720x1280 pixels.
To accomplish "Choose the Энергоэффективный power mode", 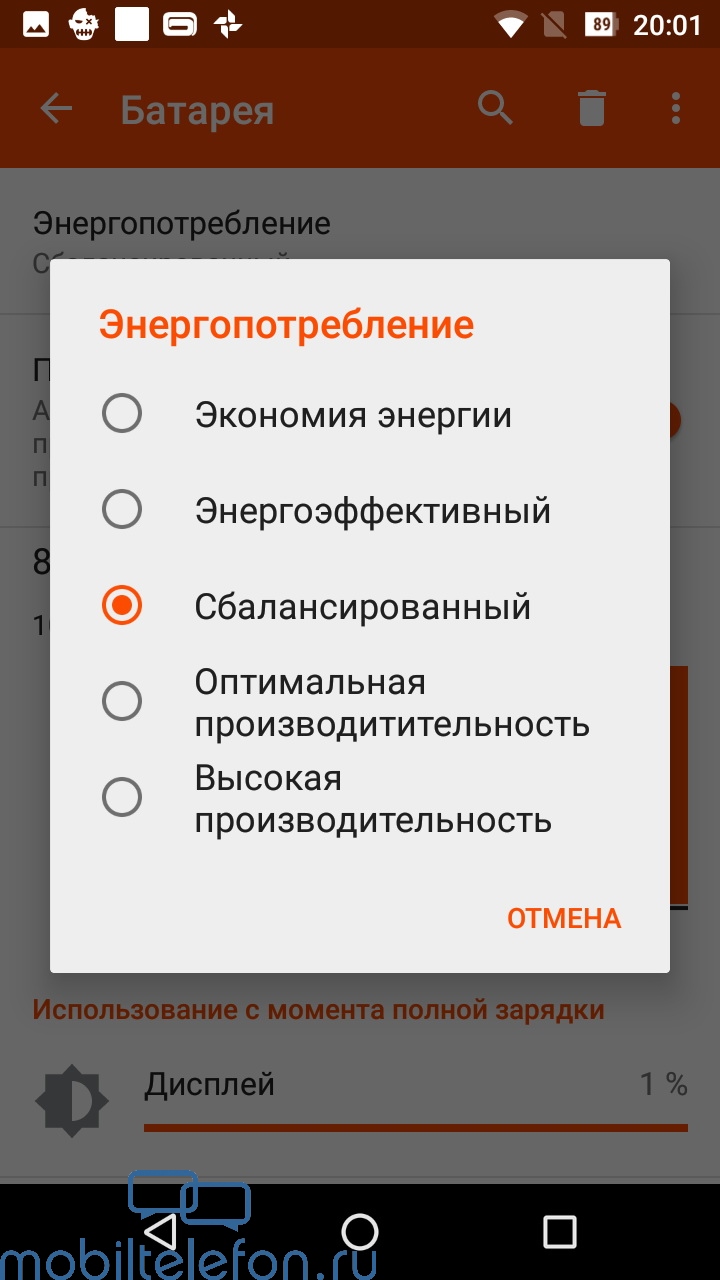I will 360,510.
